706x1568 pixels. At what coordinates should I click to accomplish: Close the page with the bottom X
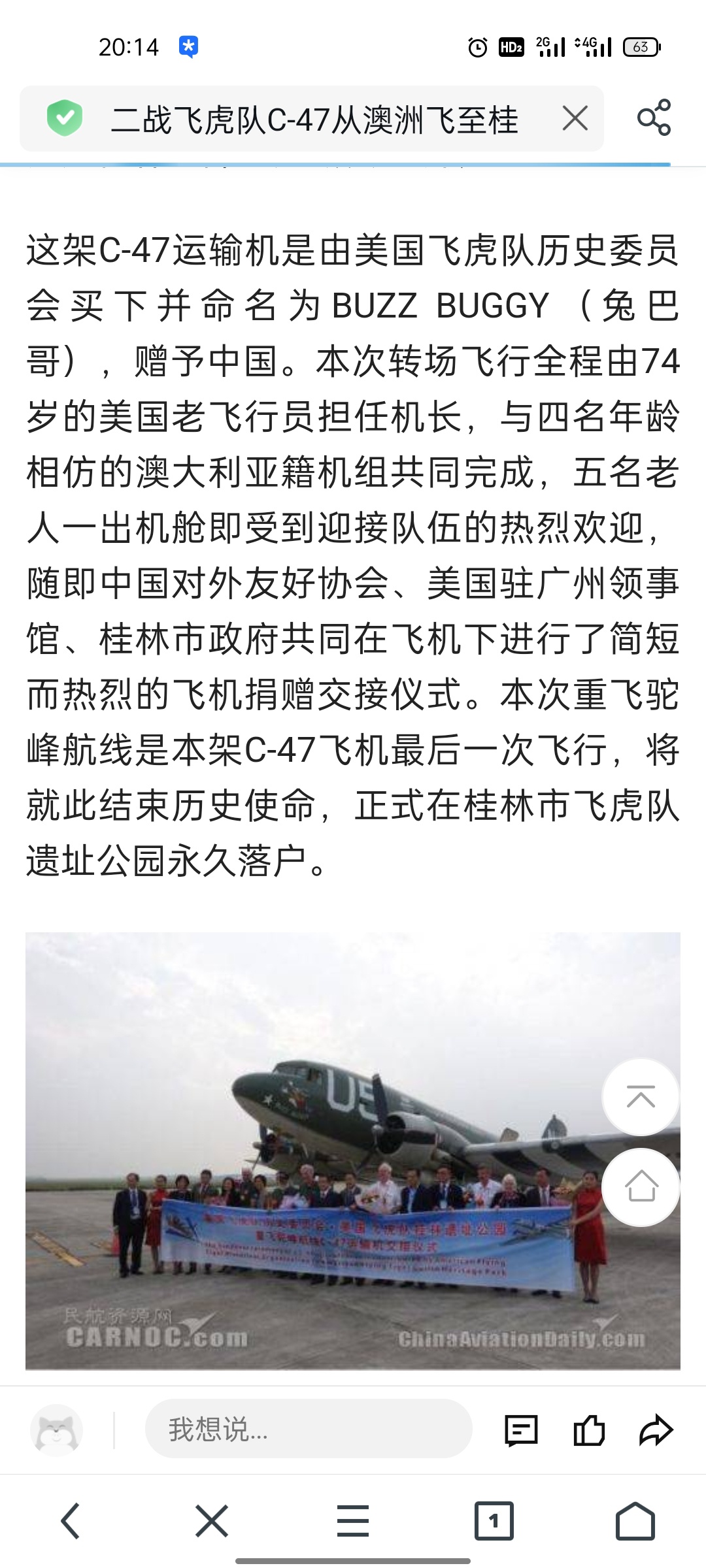coord(212,1521)
